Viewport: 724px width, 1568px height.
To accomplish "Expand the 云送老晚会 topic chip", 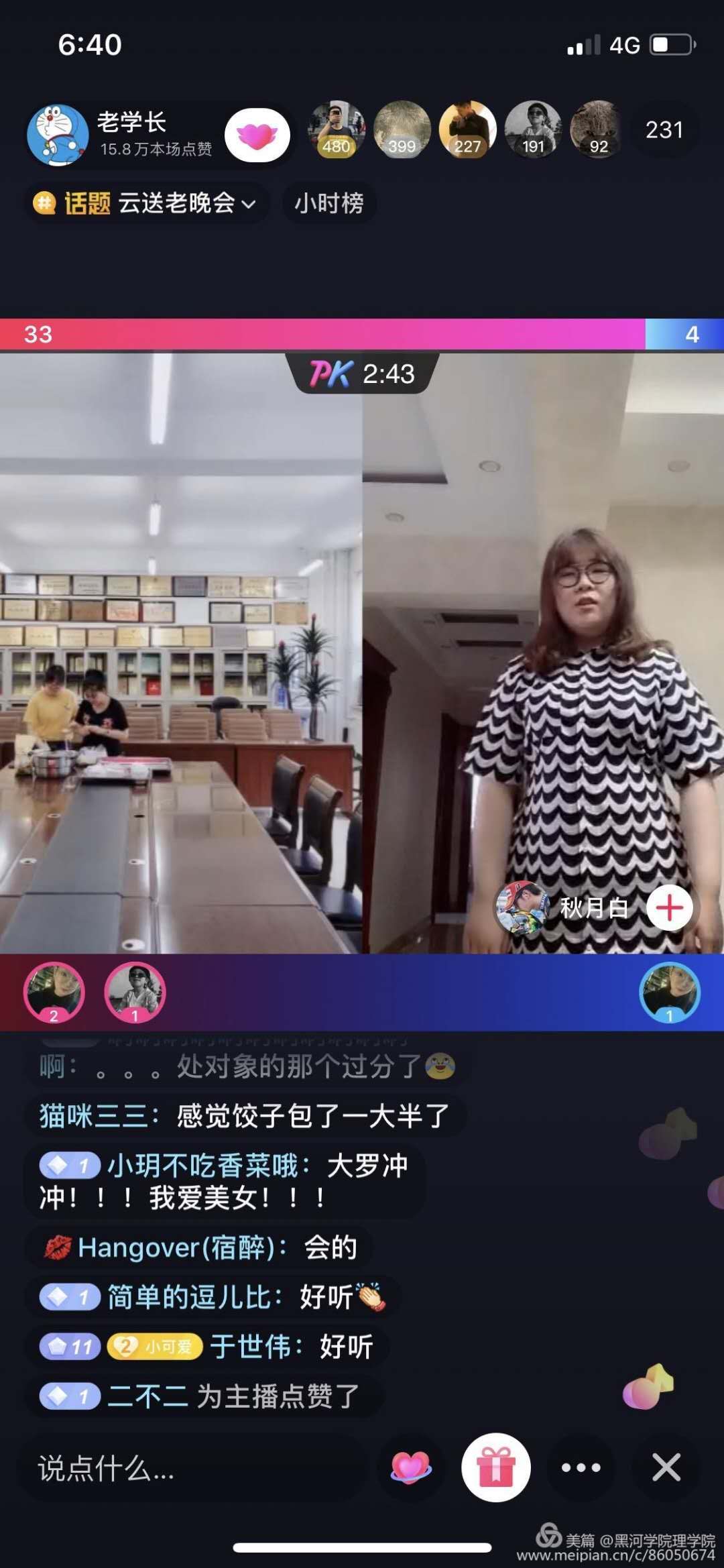I will (148, 203).
